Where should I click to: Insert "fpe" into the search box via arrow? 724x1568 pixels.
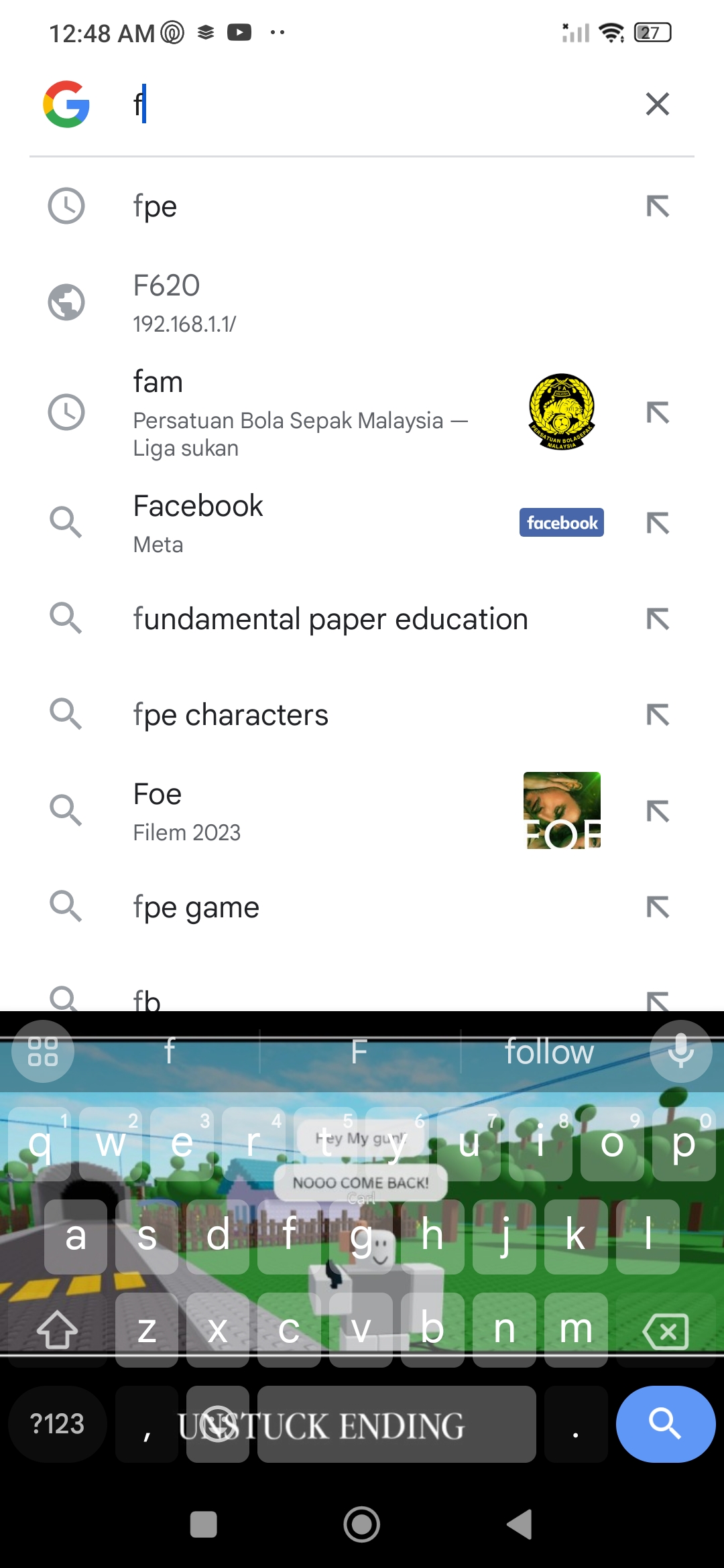[x=658, y=206]
